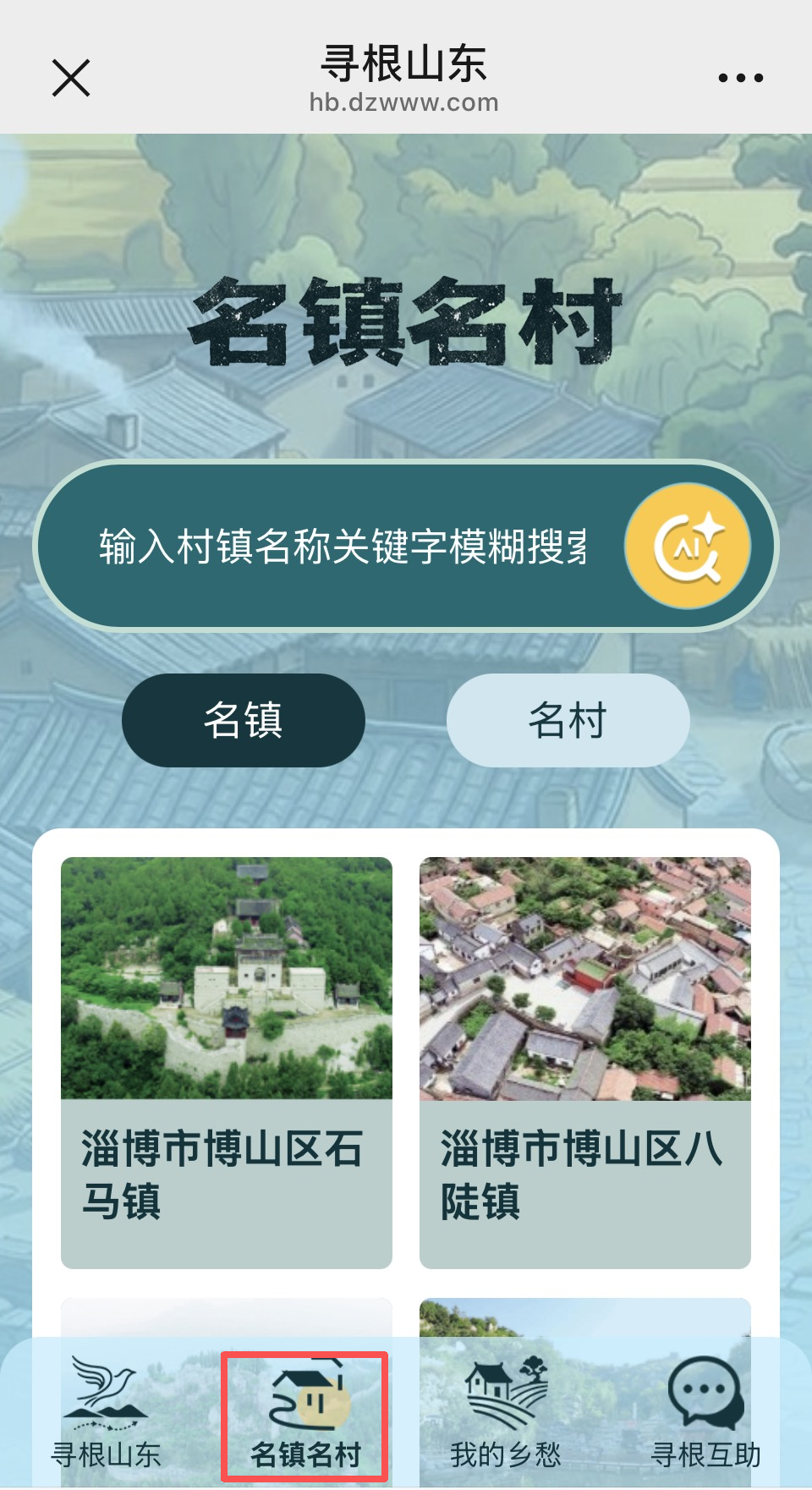The width and height of the screenshot is (812, 1490).
Task: Open the three-dot overflow menu
Action: (740, 78)
